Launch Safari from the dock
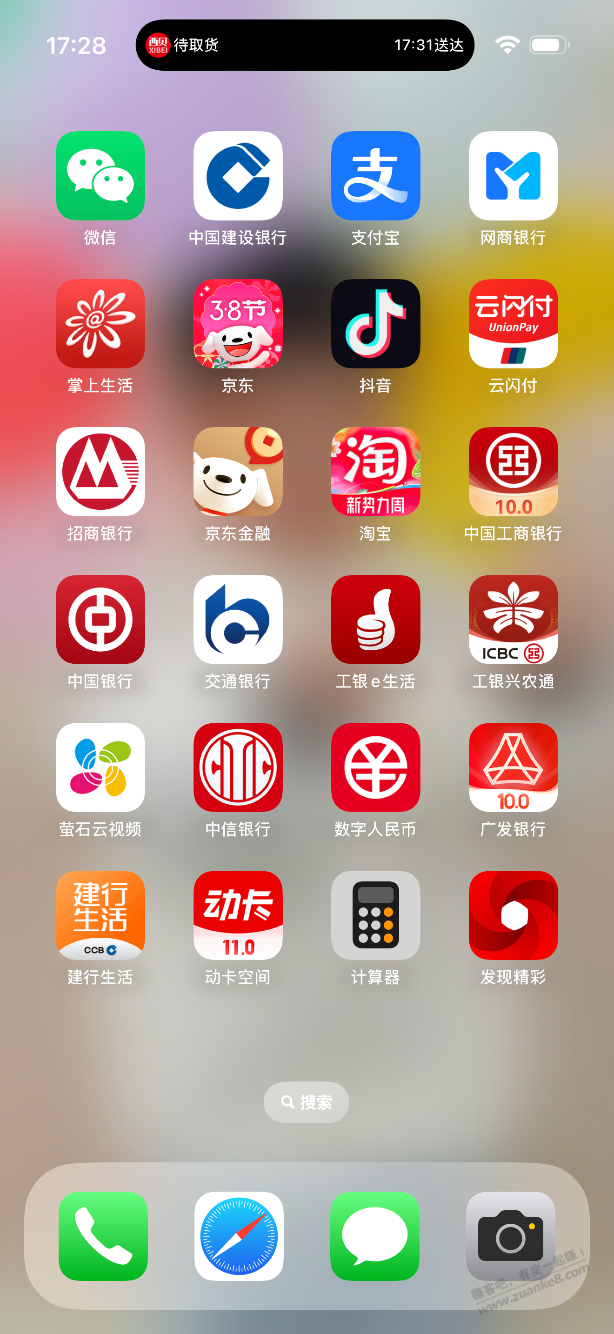 239,1236
